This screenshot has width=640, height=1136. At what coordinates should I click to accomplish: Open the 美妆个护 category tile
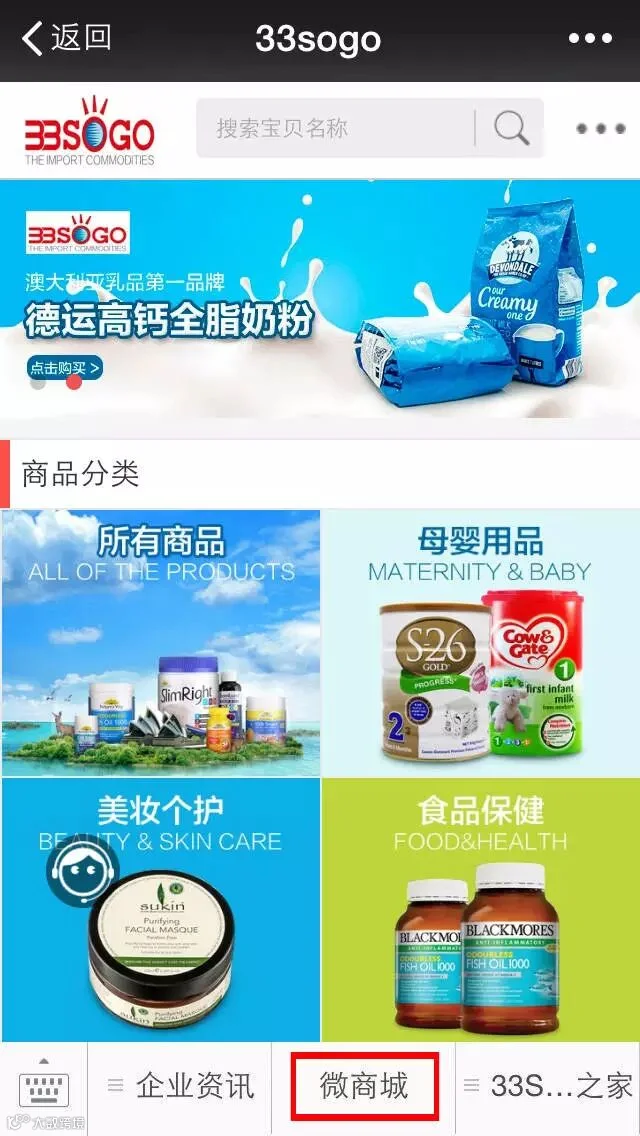click(x=160, y=910)
